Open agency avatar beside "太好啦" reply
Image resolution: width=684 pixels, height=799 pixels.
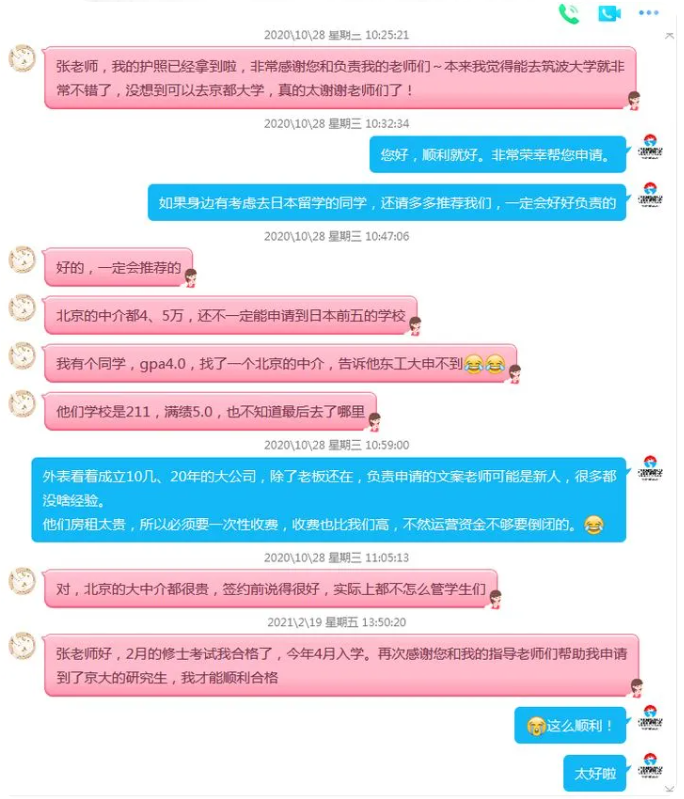point(650,767)
